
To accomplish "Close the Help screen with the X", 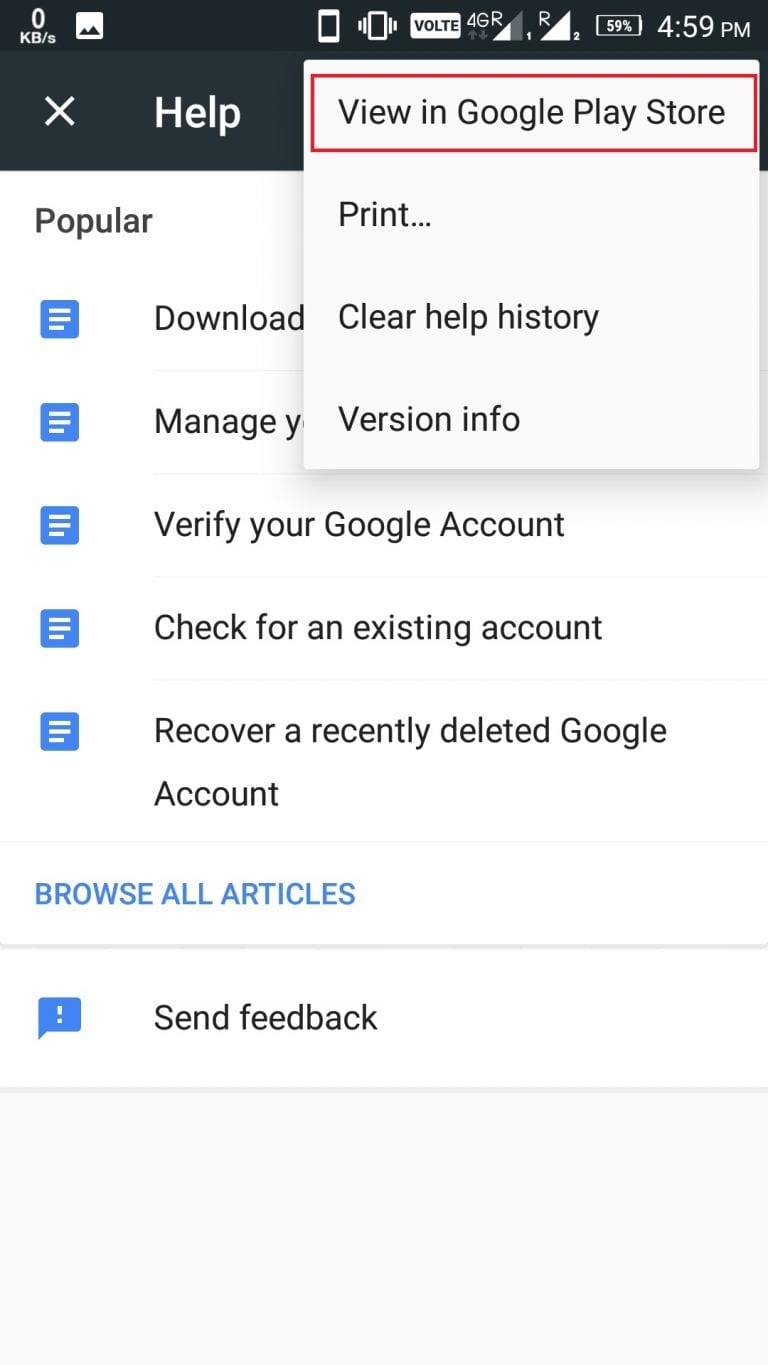I will pos(60,112).
